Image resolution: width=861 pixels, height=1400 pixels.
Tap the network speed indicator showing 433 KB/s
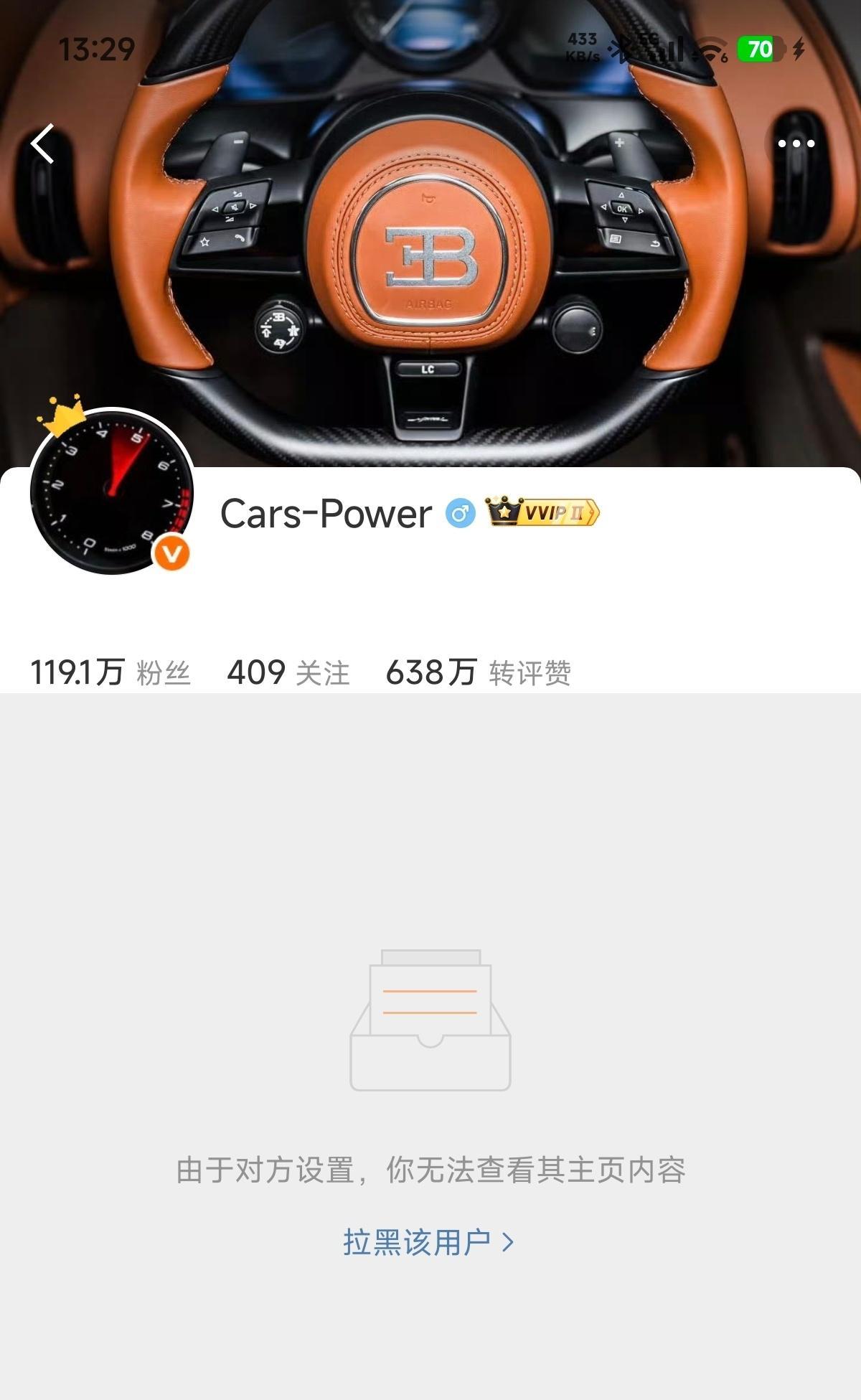tap(583, 47)
